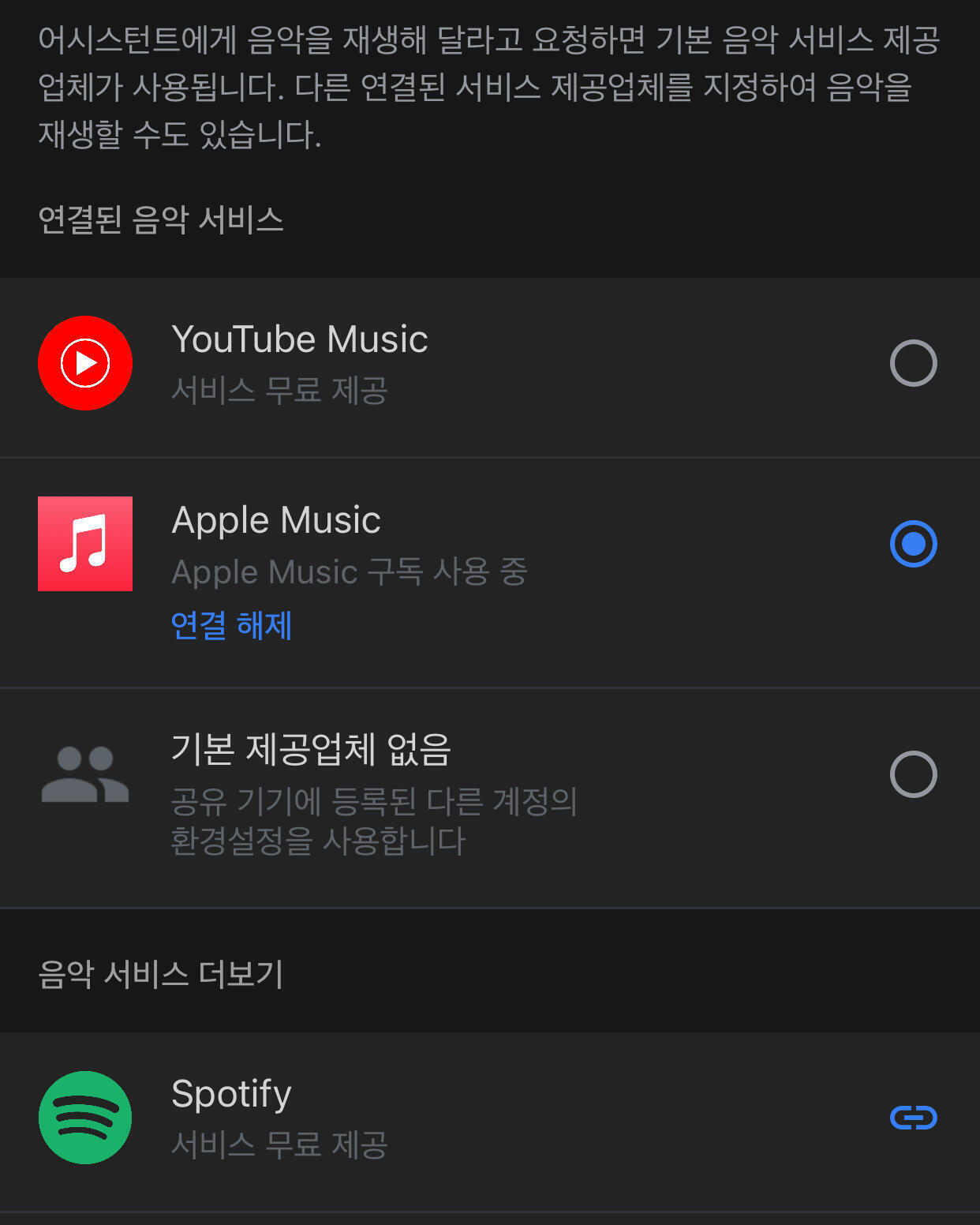980x1225 pixels.
Task: Select 기본 제공업체 없음 option
Action: tap(913, 774)
